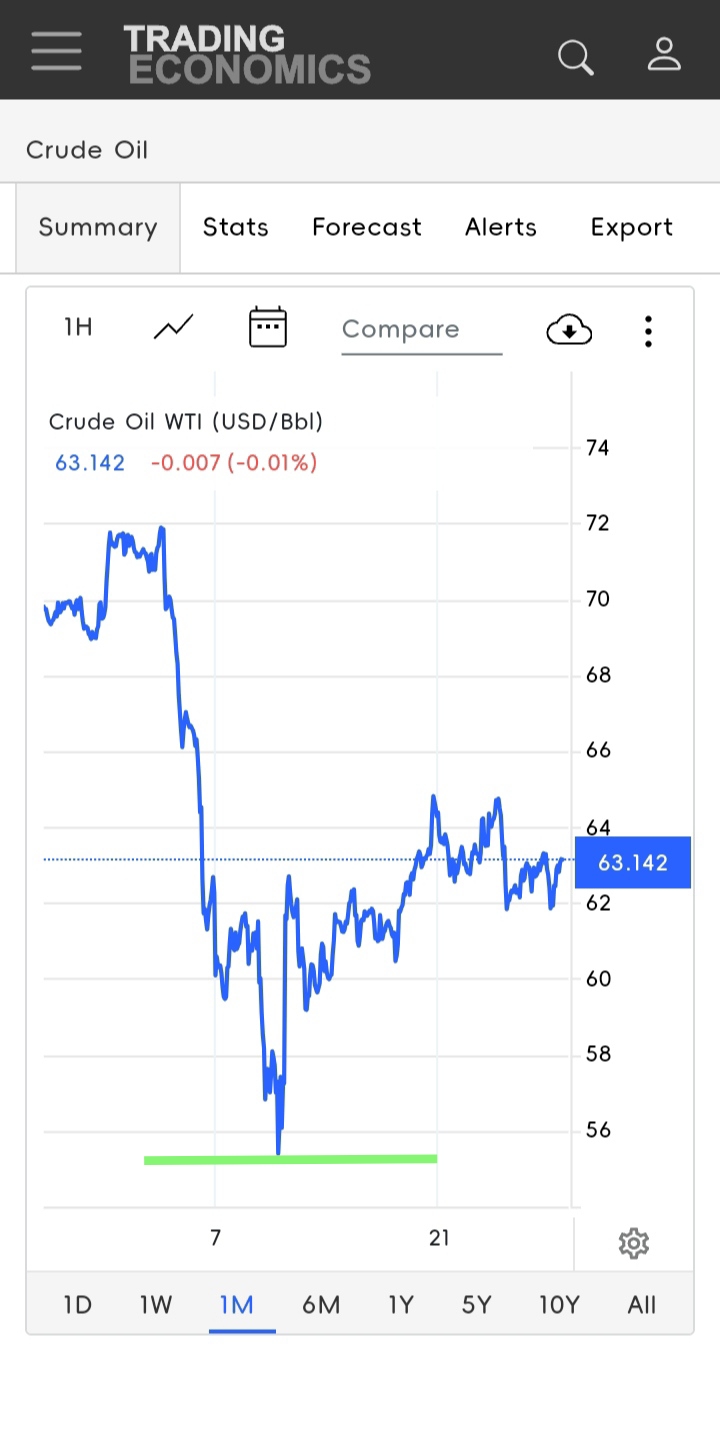Change the 1H chart interval
The image size is (720, 1441).
(78, 327)
